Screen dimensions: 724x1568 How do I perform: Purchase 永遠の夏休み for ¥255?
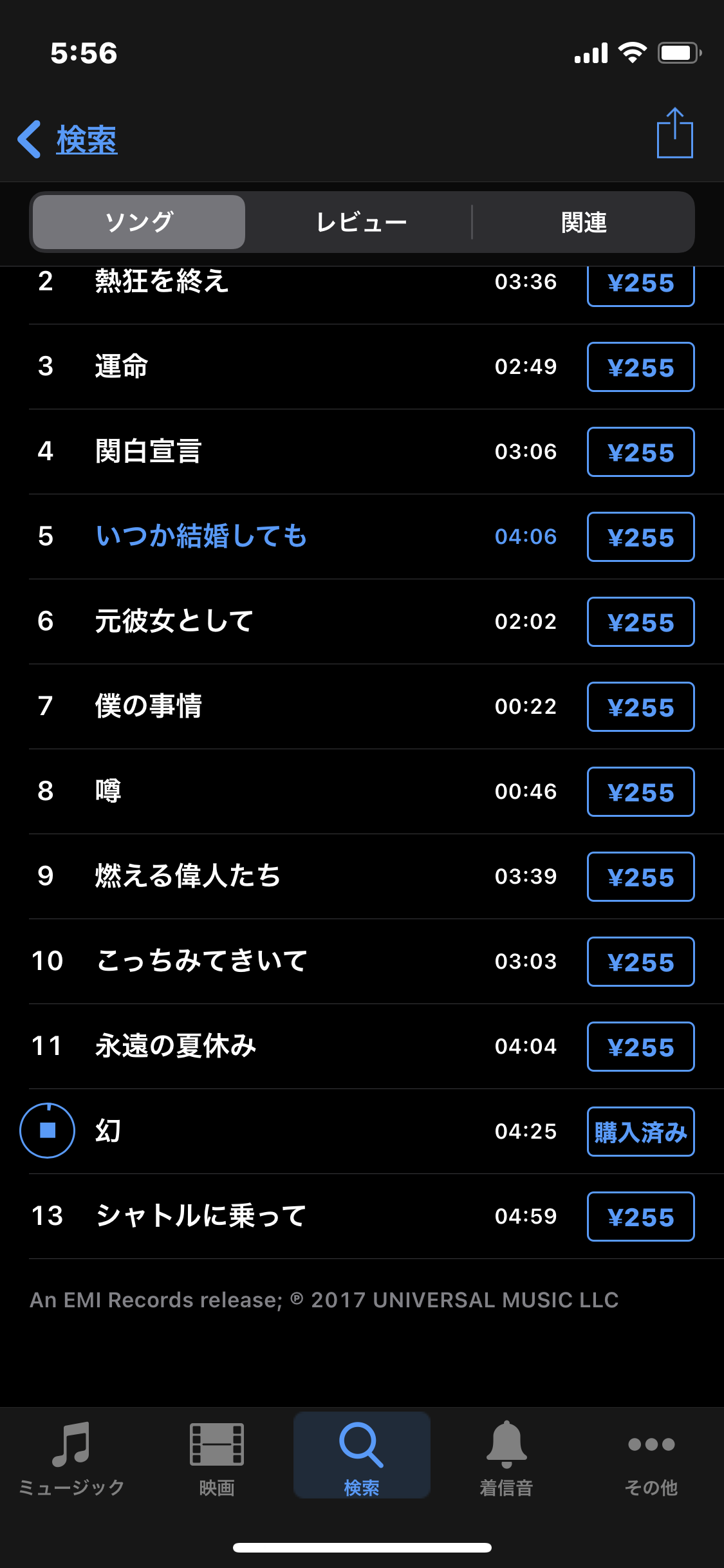[x=640, y=1047]
